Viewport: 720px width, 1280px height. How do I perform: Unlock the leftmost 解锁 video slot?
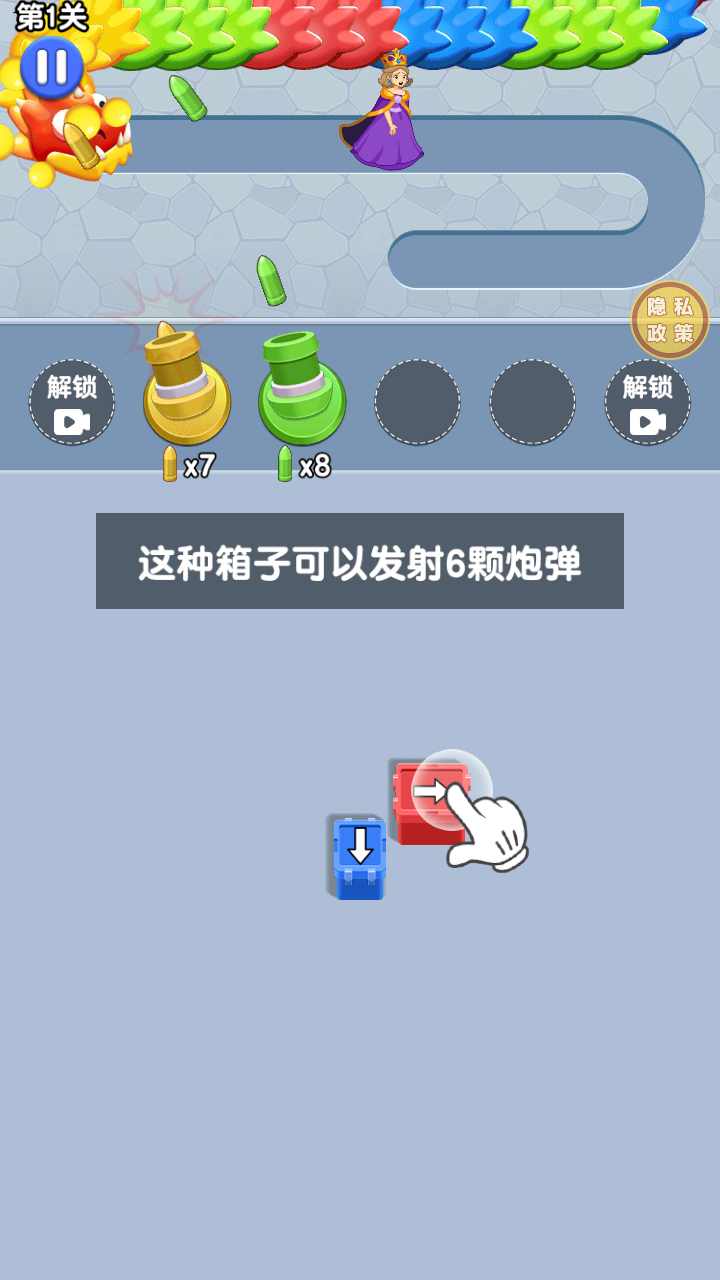point(72,402)
